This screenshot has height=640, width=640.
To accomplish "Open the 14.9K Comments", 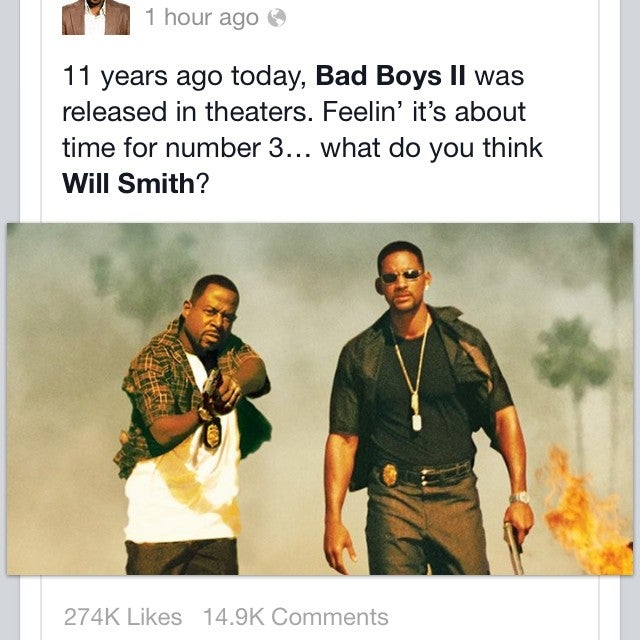I will (295, 617).
